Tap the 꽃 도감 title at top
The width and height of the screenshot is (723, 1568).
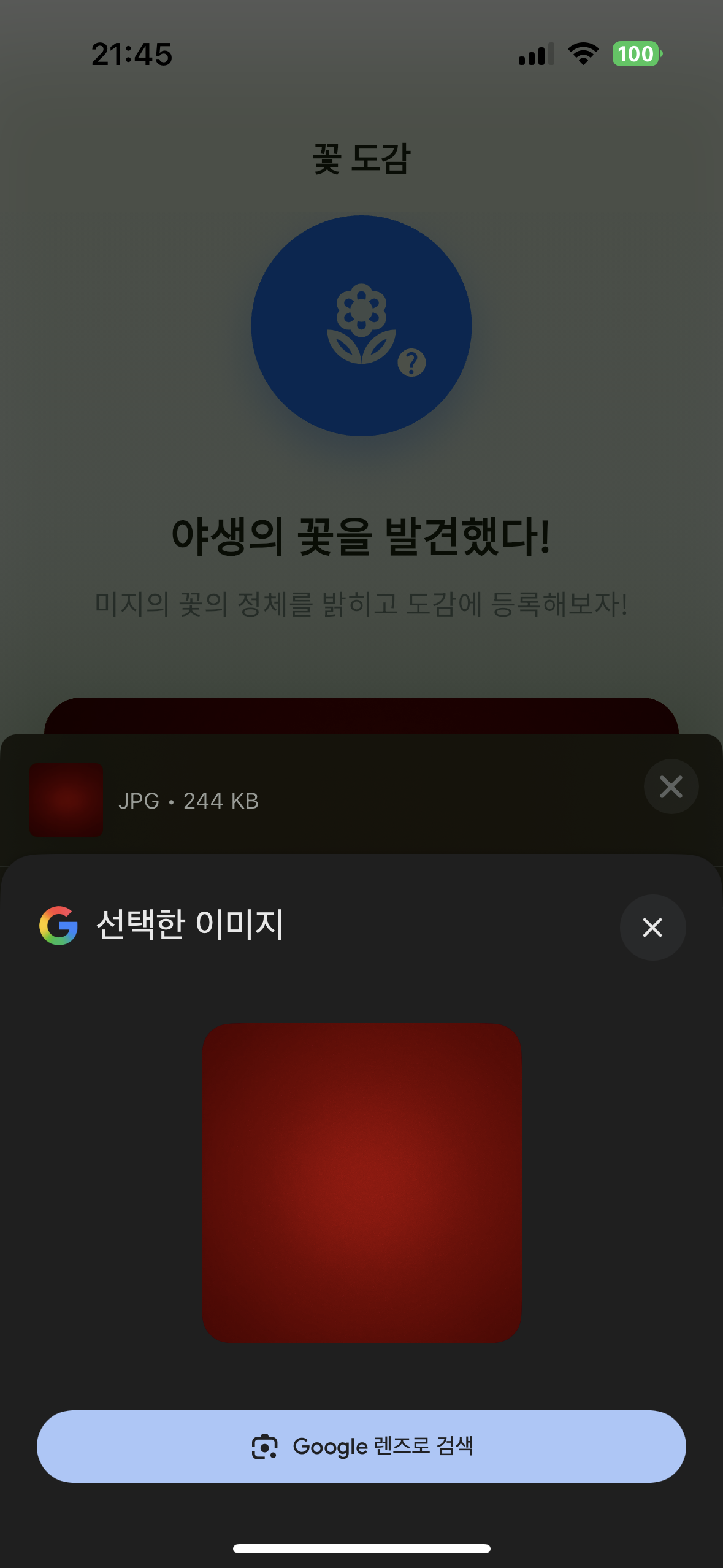tap(361, 158)
